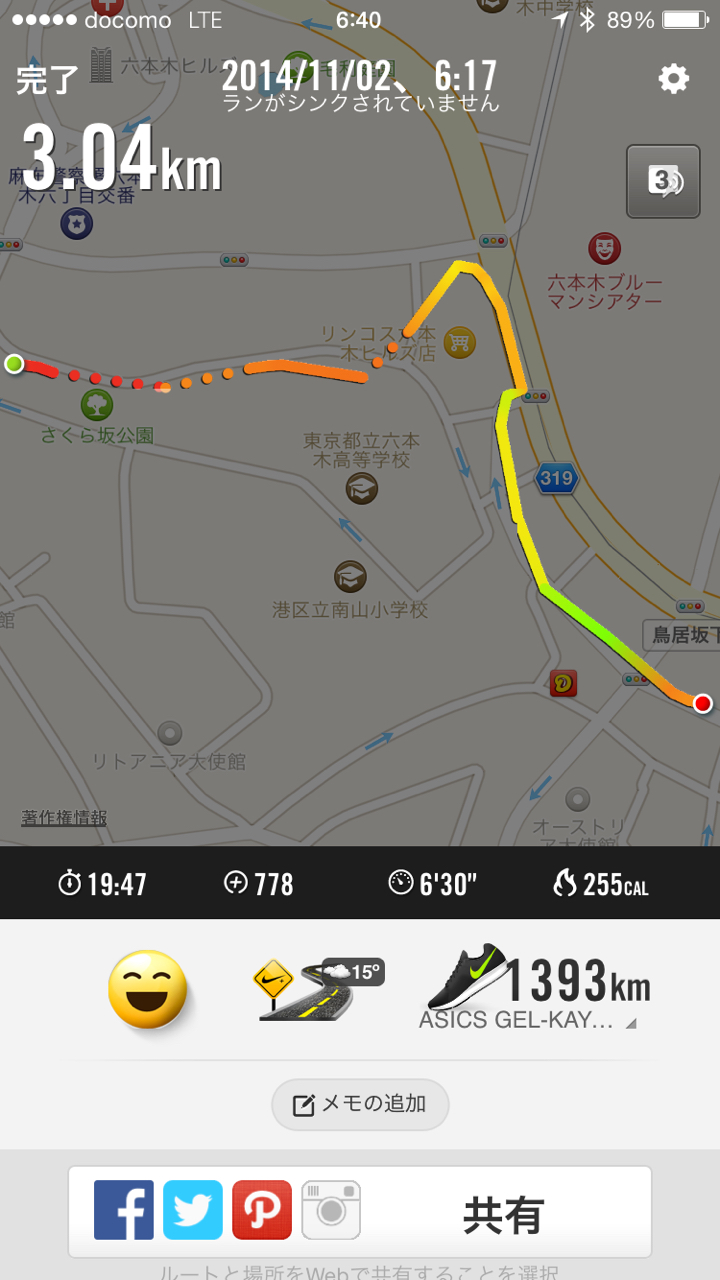This screenshot has height=1280, width=720.
Task: Change the smiley mood rating
Action: pos(148,990)
